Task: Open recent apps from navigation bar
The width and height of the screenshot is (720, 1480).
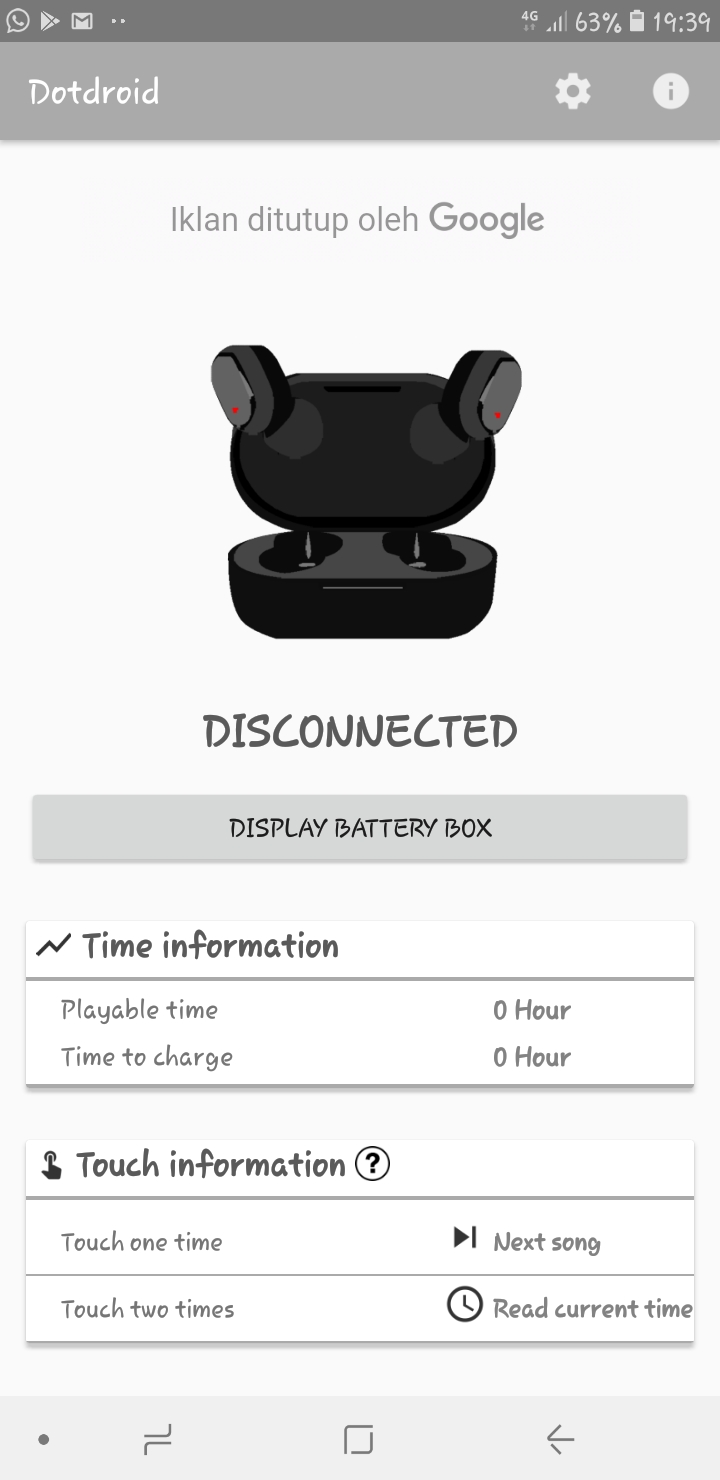Action: (x=158, y=1439)
